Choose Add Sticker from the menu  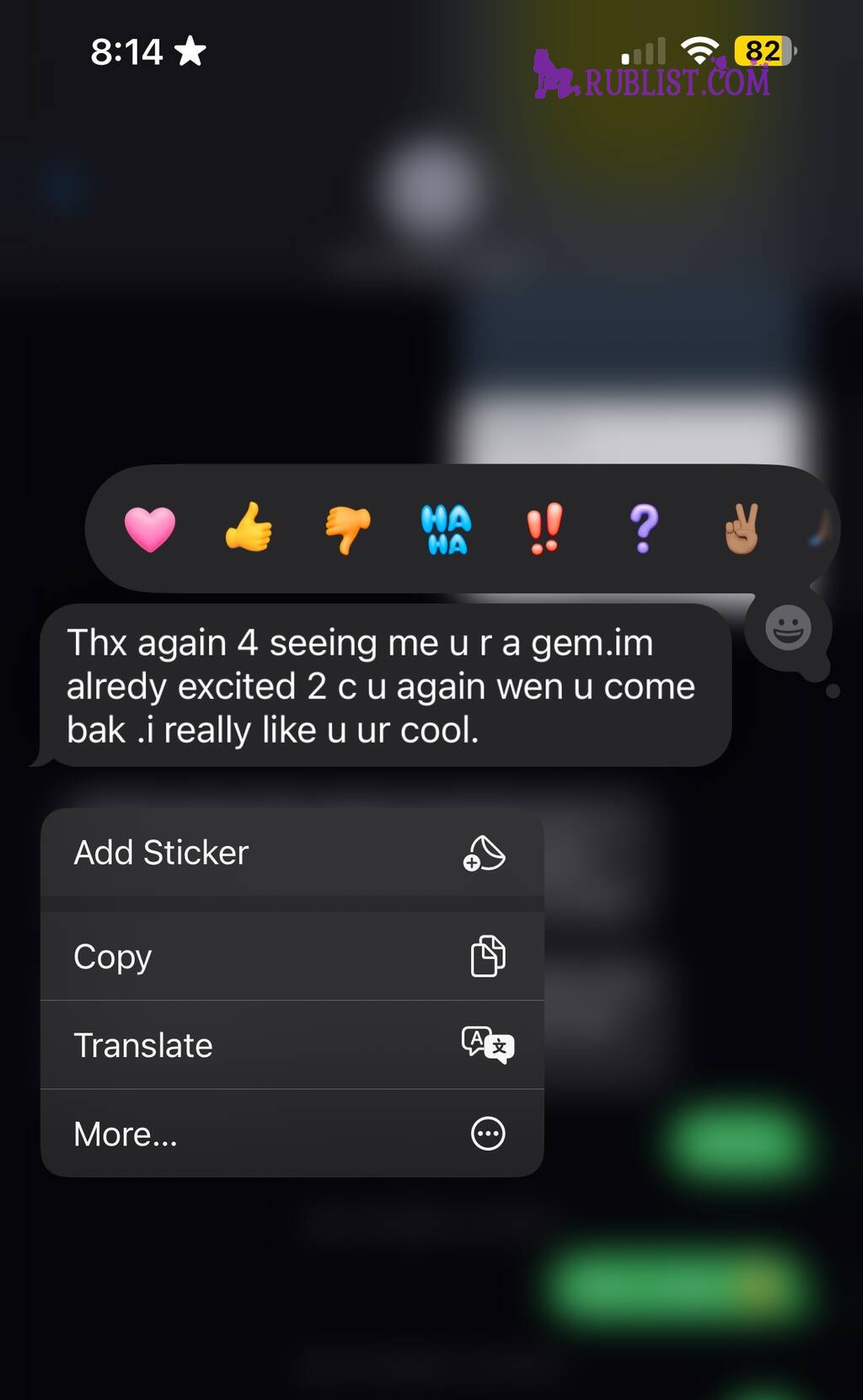click(292, 852)
